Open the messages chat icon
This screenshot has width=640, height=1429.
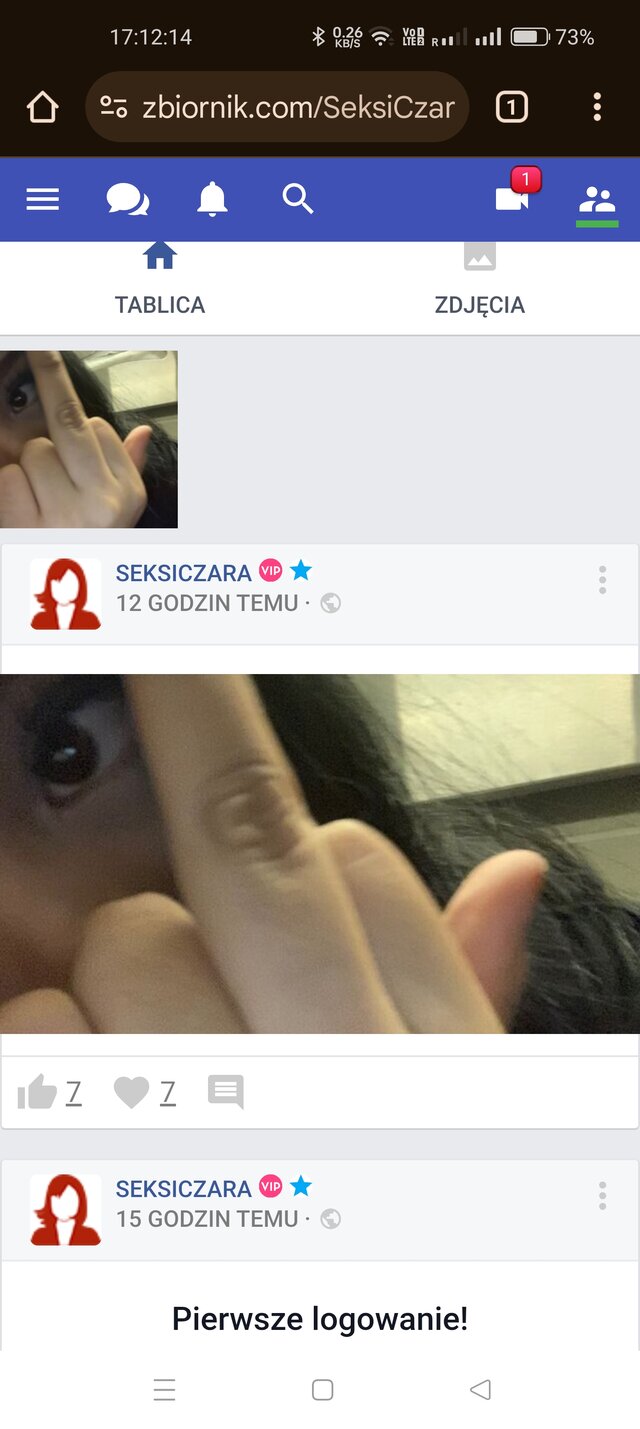coord(127,200)
